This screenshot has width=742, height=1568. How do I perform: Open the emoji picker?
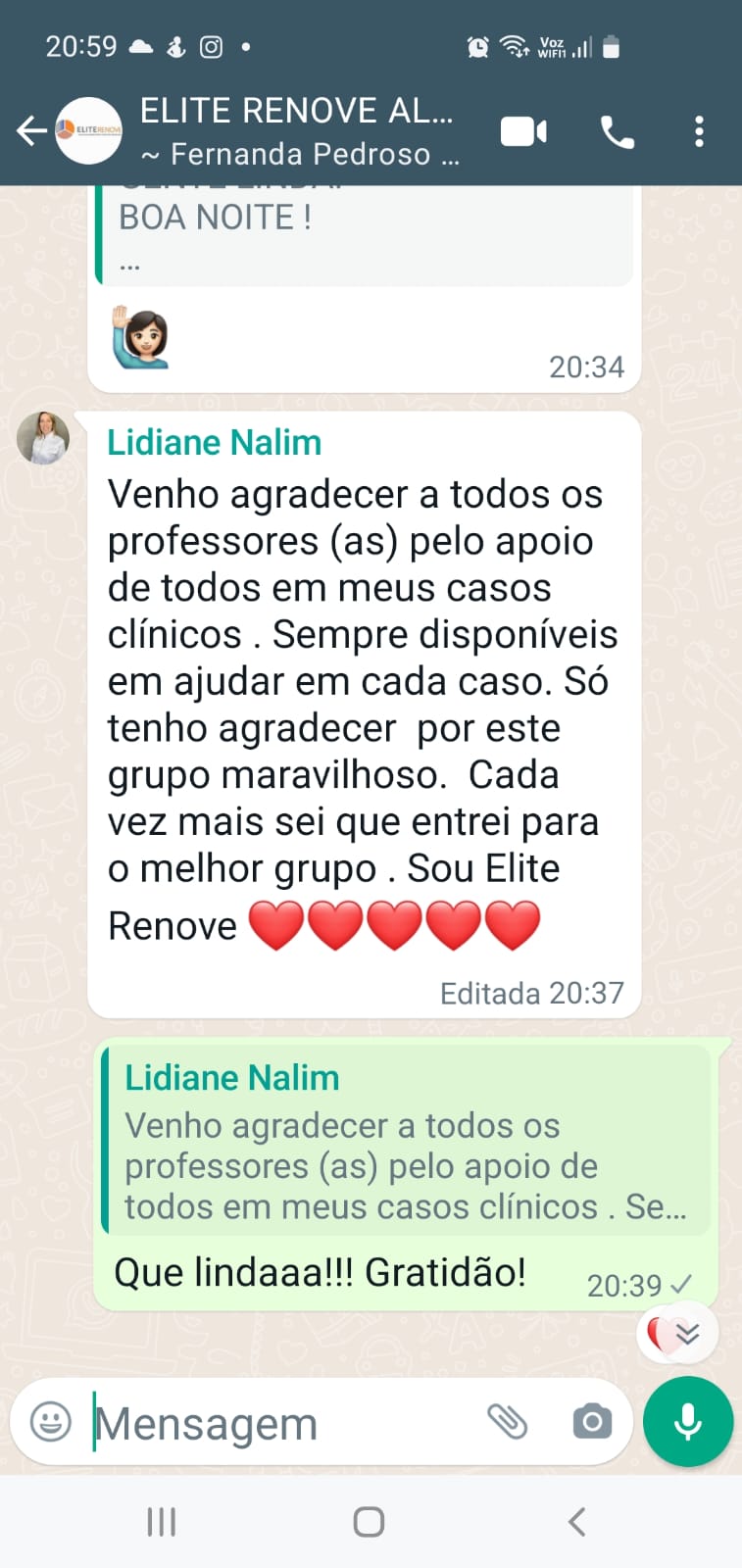(51, 1421)
